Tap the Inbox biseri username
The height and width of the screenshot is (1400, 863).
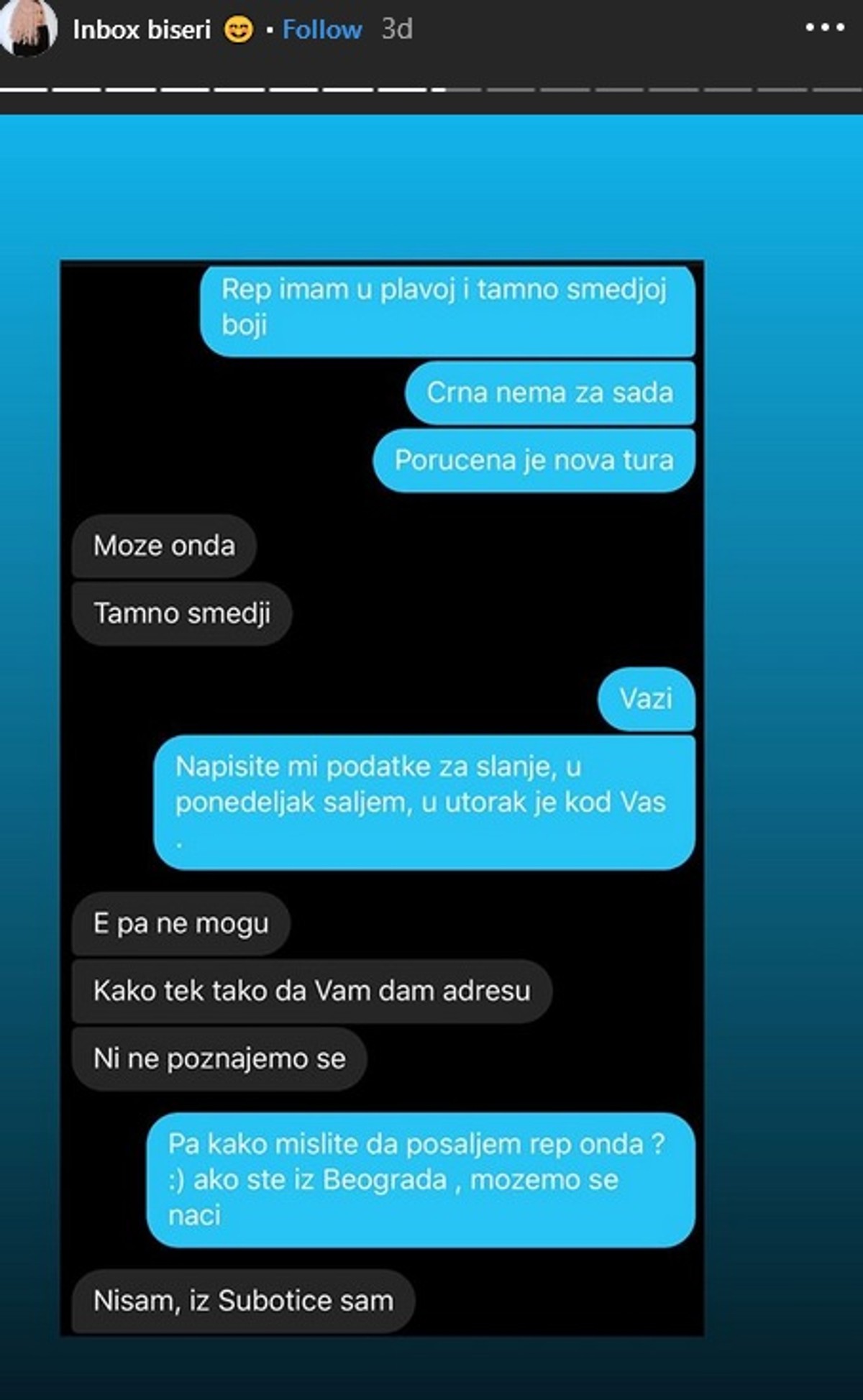coord(142,29)
